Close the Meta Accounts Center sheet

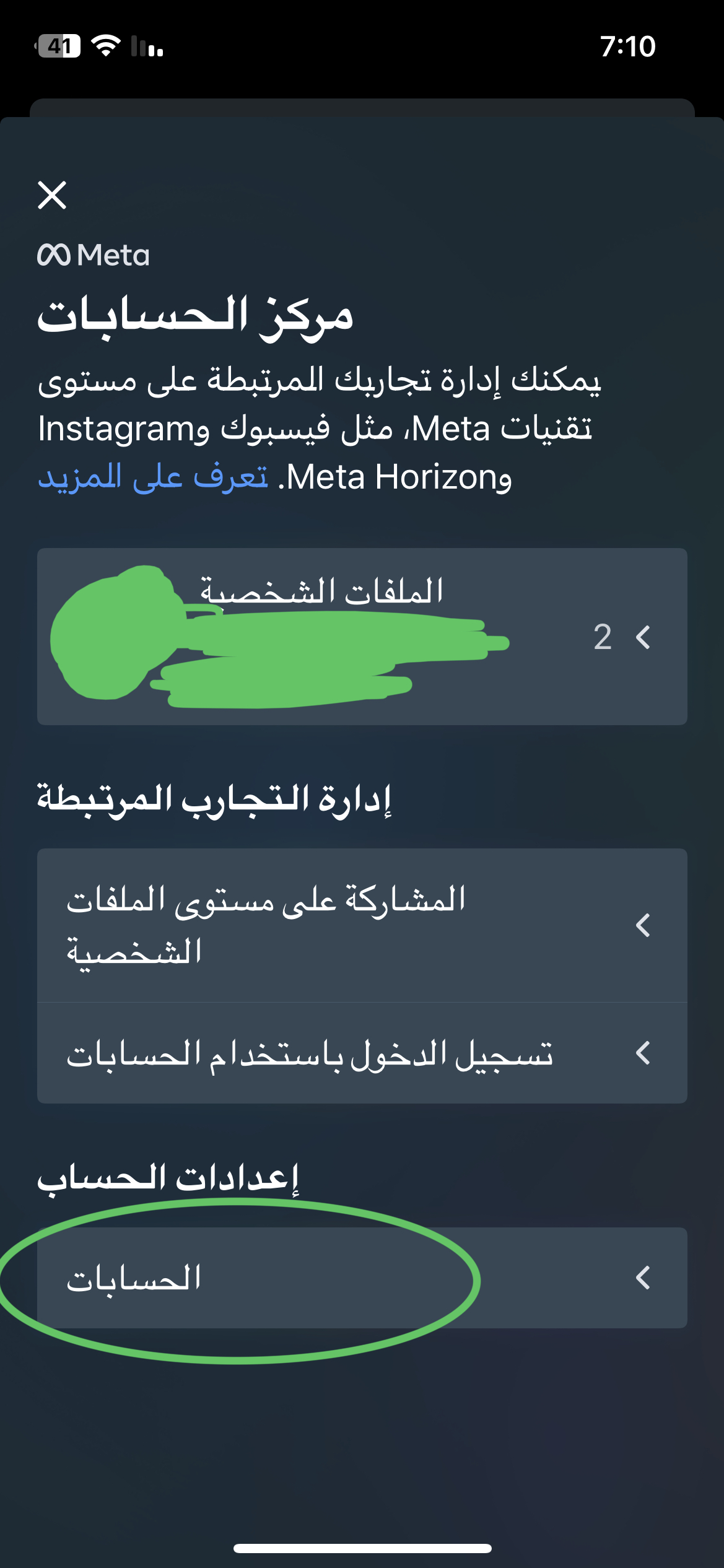pyautogui.click(x=52, y=195)
